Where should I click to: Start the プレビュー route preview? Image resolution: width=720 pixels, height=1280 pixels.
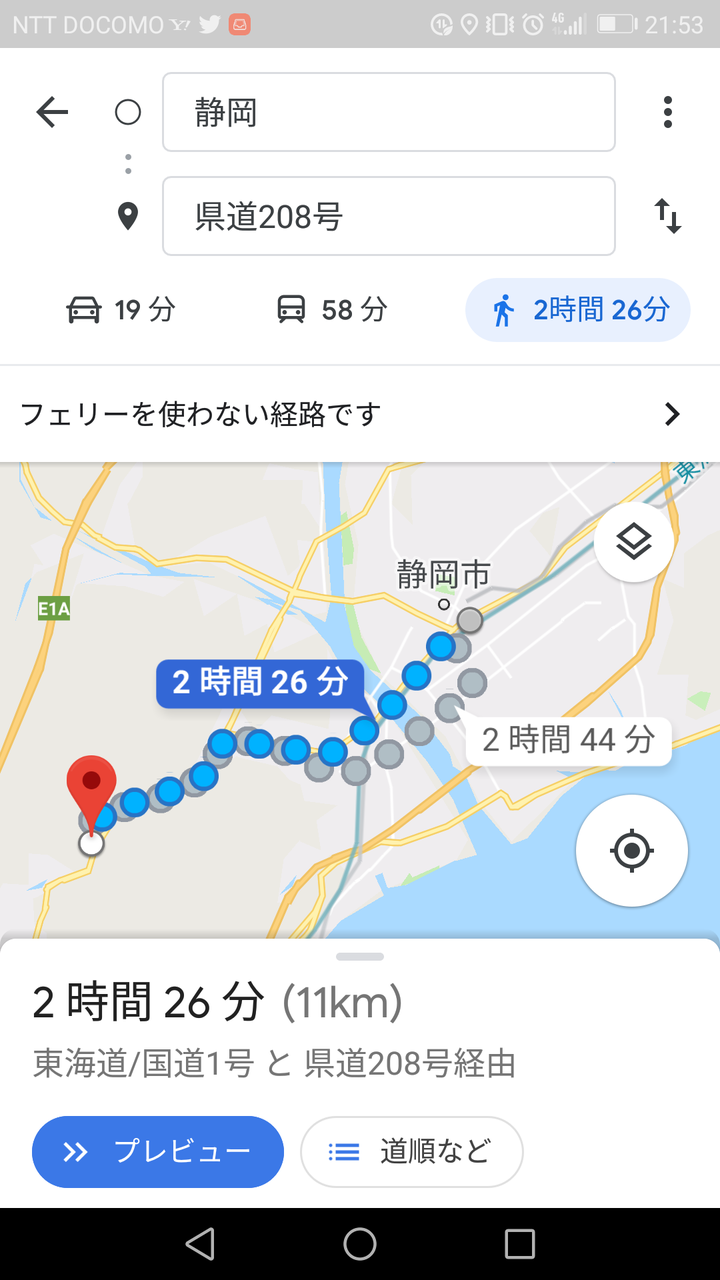(158, 1152)
